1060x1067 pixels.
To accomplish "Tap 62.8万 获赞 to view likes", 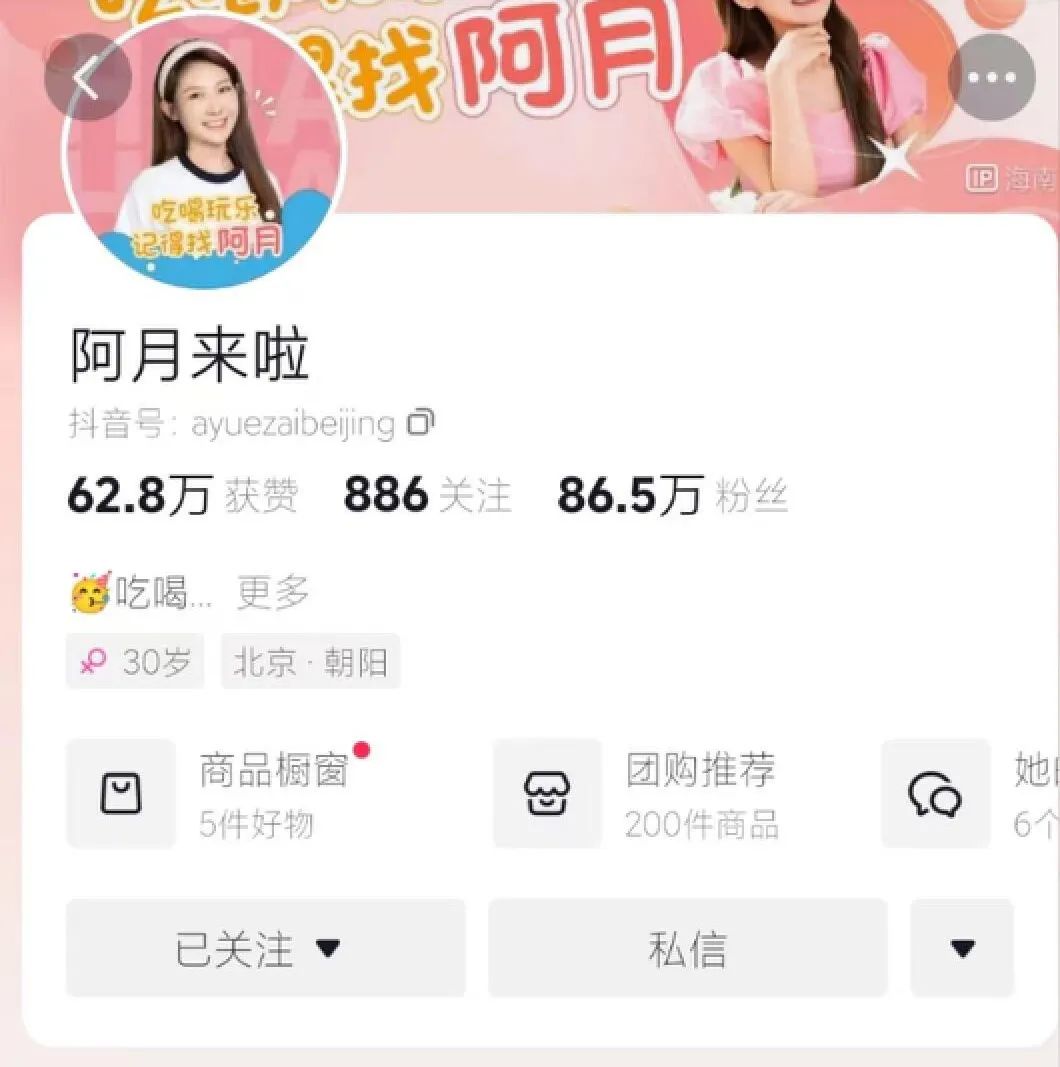I will (x=180, y=494).
